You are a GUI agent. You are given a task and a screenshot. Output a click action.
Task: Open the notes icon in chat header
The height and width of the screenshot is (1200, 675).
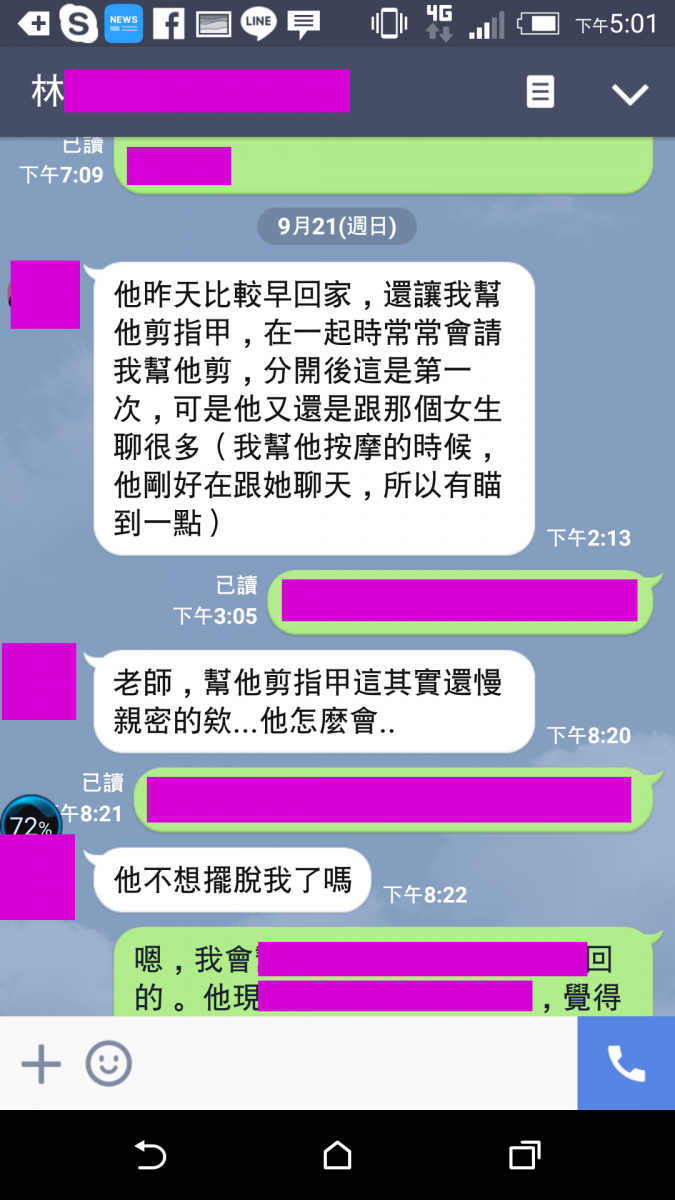540,93
